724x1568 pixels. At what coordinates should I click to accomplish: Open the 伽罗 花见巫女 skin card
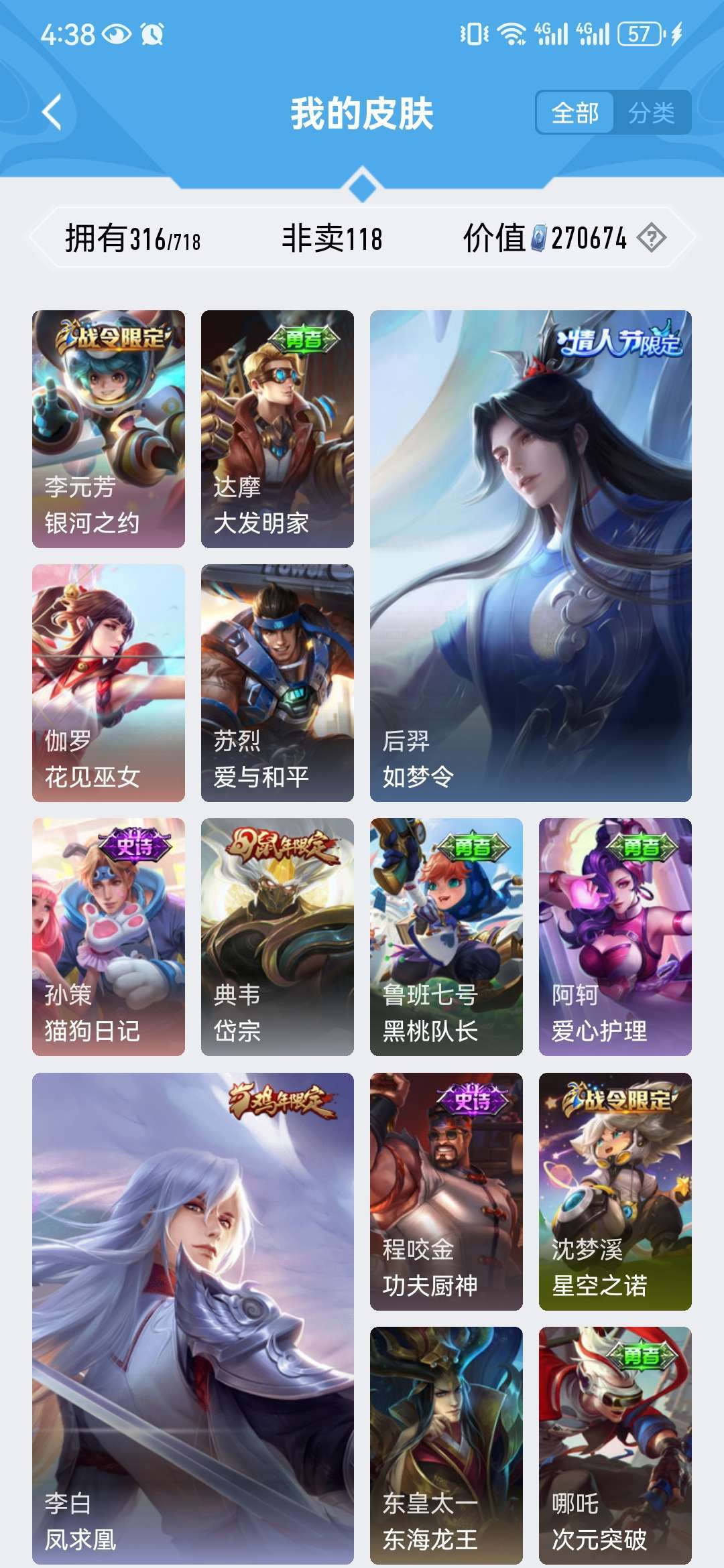(x=109, y=683)
